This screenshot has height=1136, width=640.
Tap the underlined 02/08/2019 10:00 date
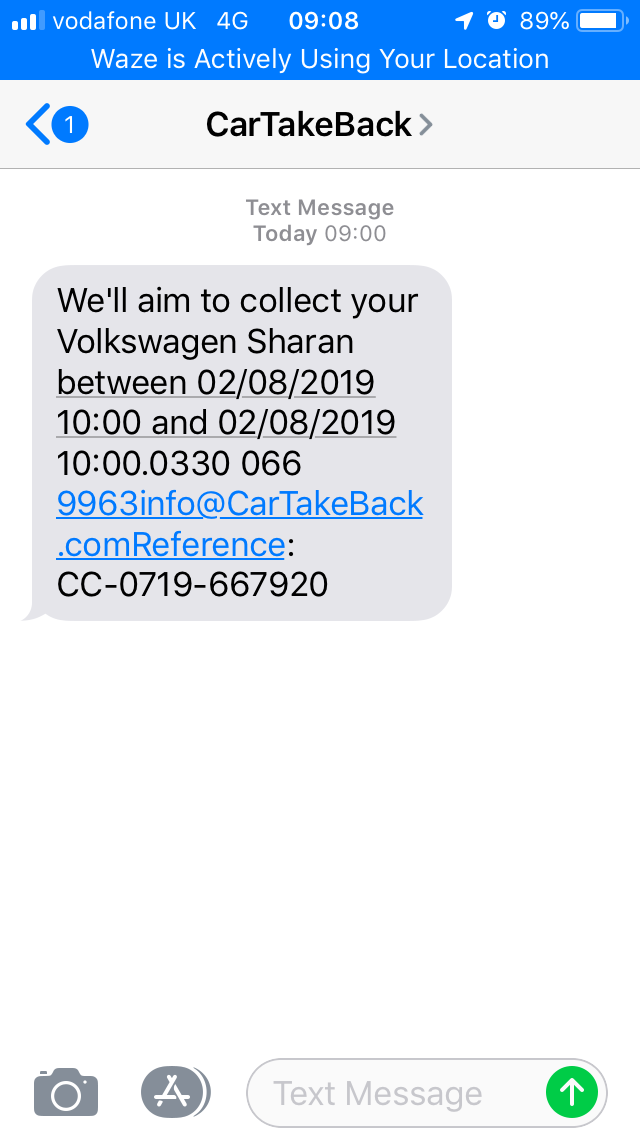[x=226, y=402]
